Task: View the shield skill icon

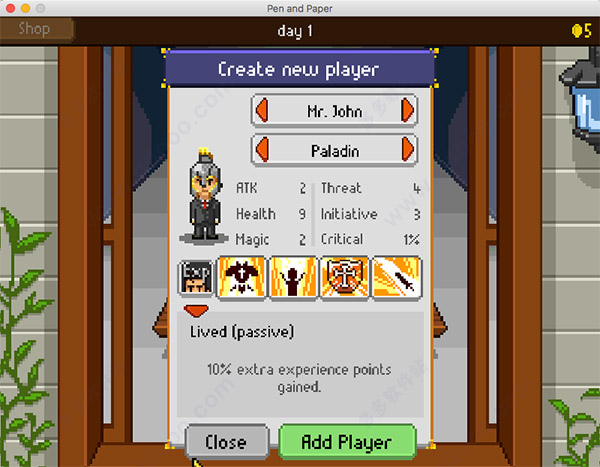Action: coord(347,279)
